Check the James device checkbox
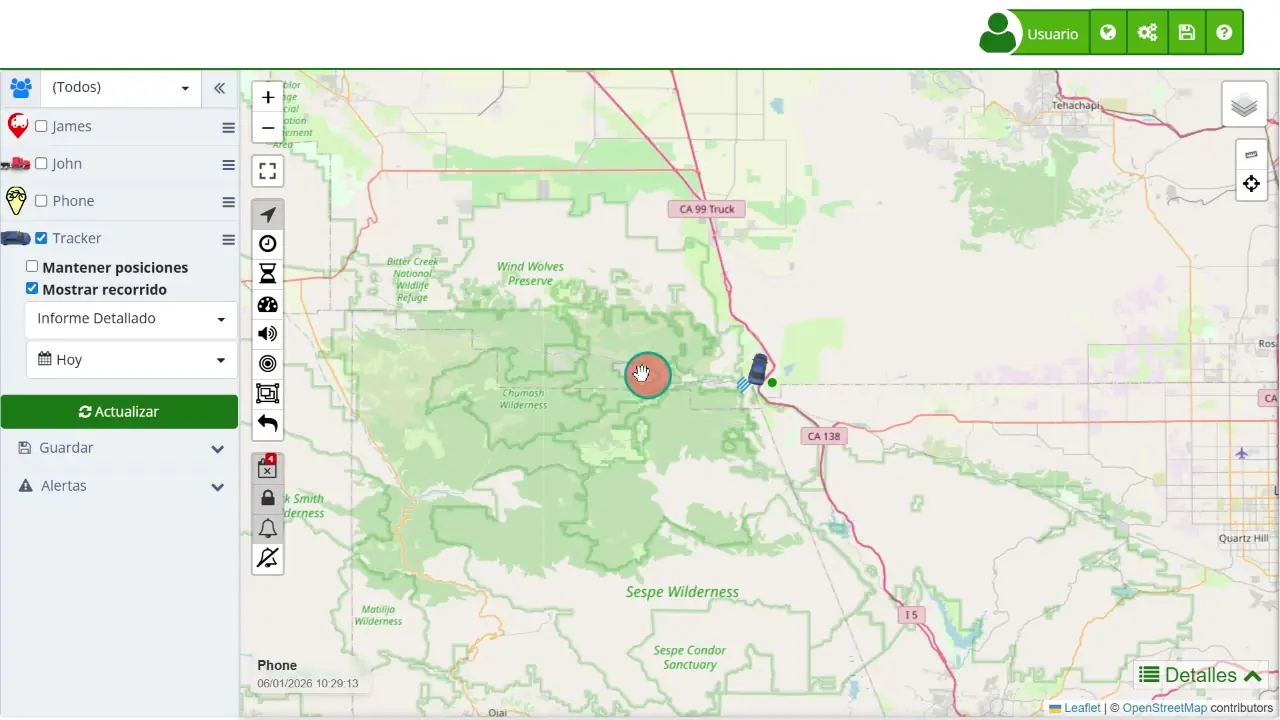Screen dimensions: 1280x720 (x=41, y=126)
